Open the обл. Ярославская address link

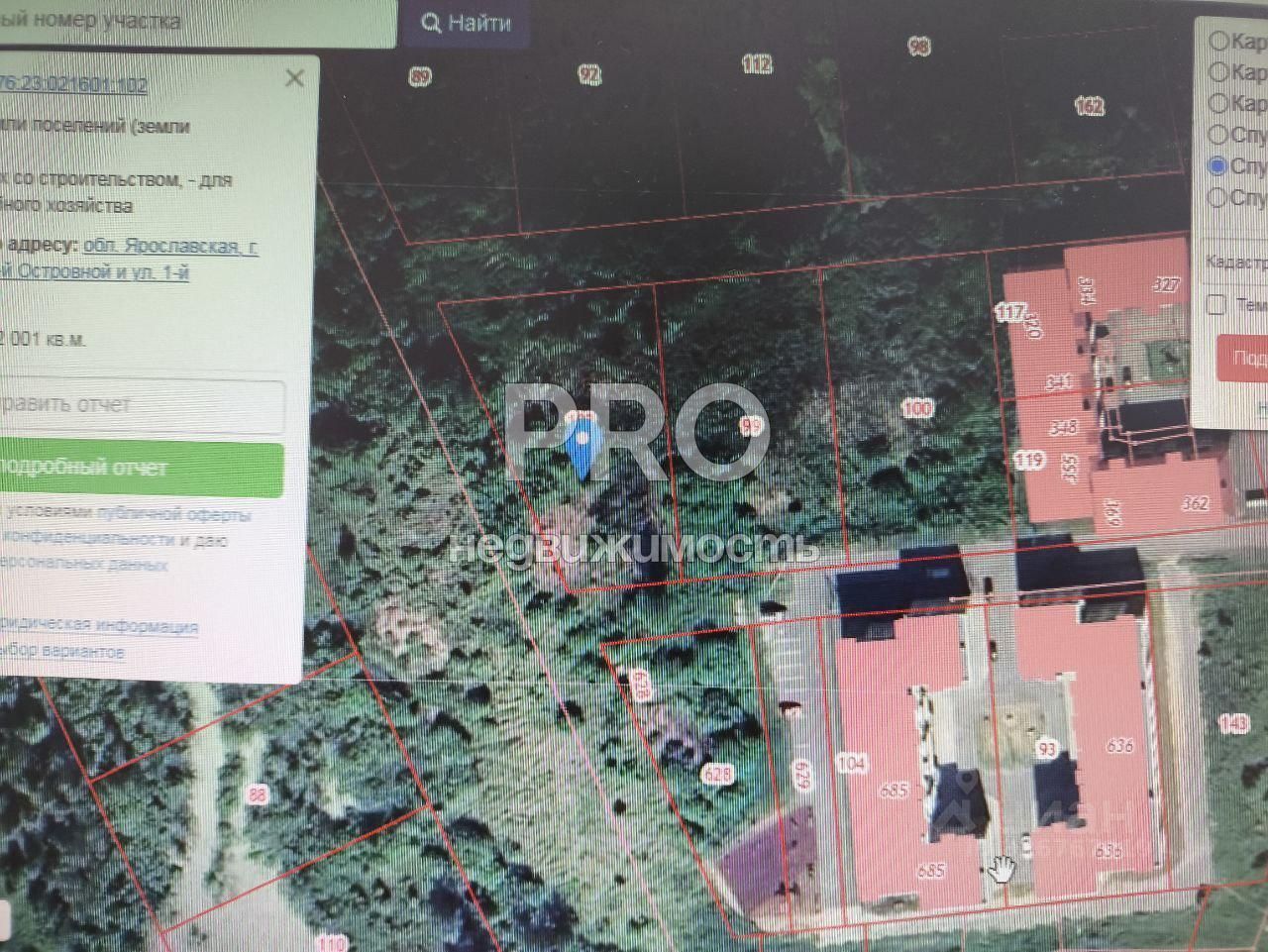170,247
